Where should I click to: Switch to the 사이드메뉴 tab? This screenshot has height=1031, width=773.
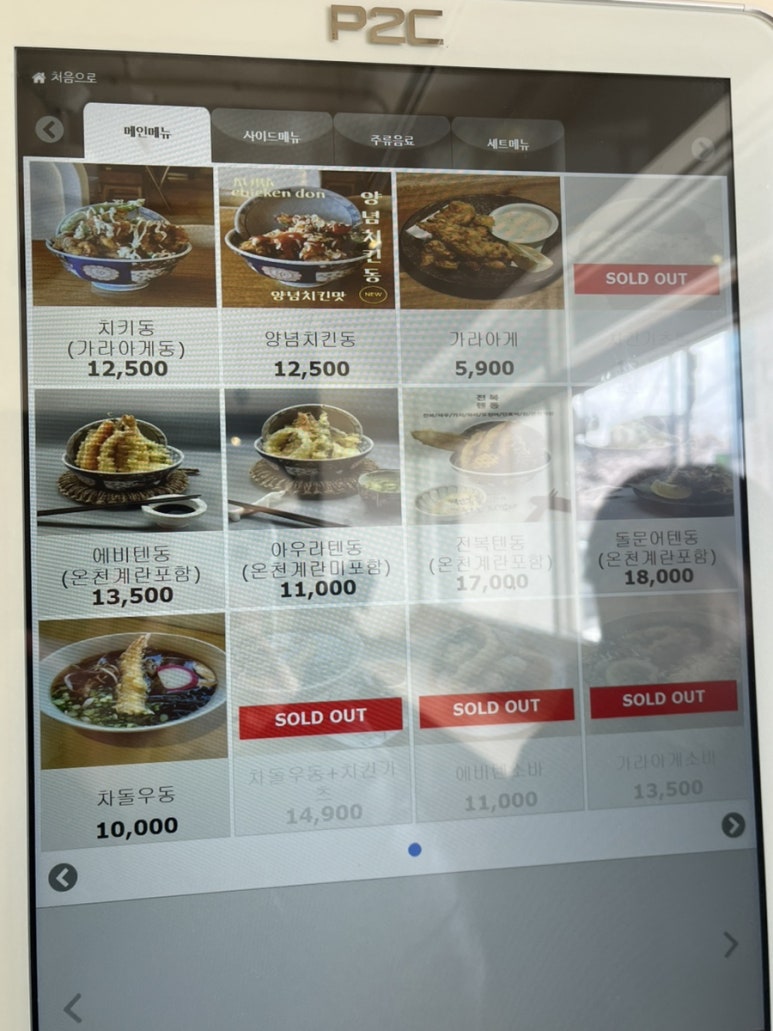click(271, 137)
